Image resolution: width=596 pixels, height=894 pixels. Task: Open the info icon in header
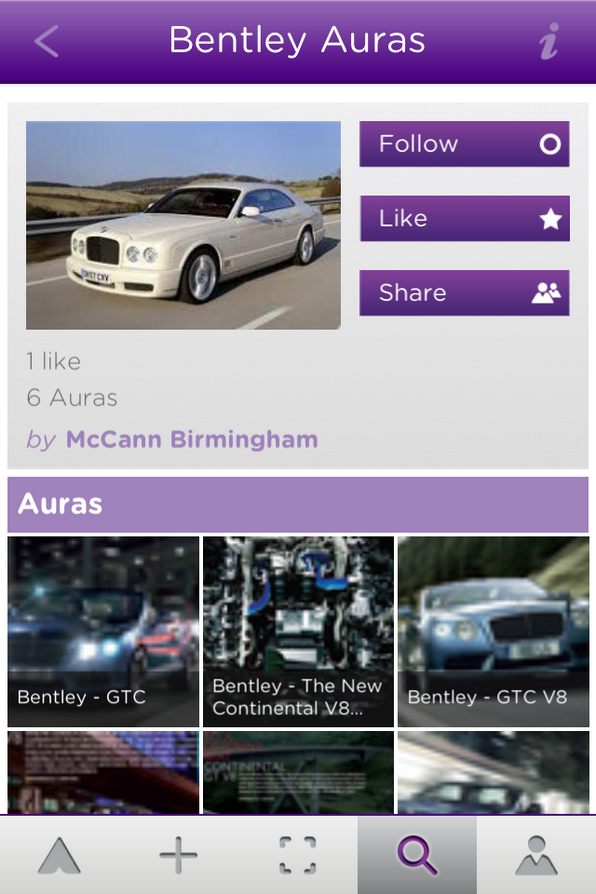549,41
